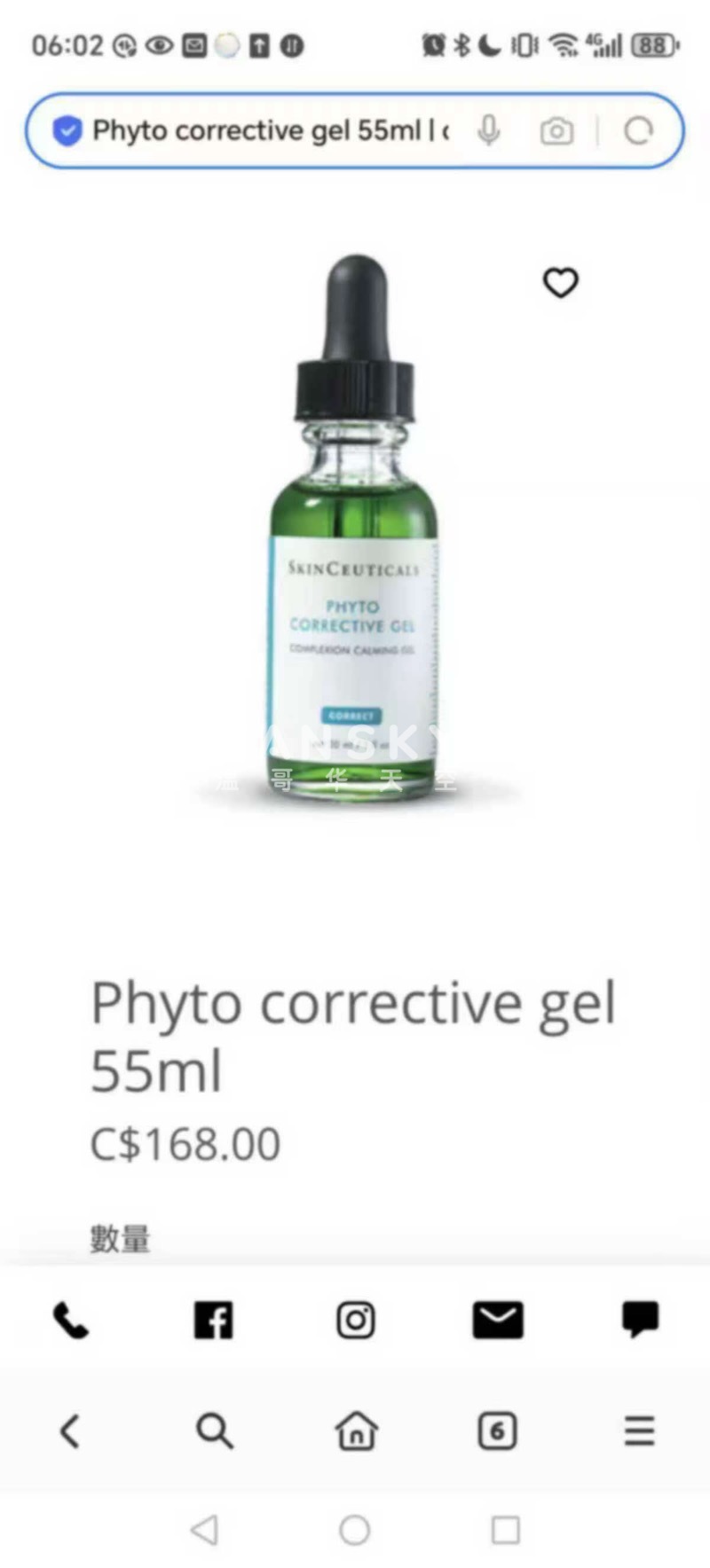Visit the store's Facebook page
710x1568 pixels.
pos(213,1321)
